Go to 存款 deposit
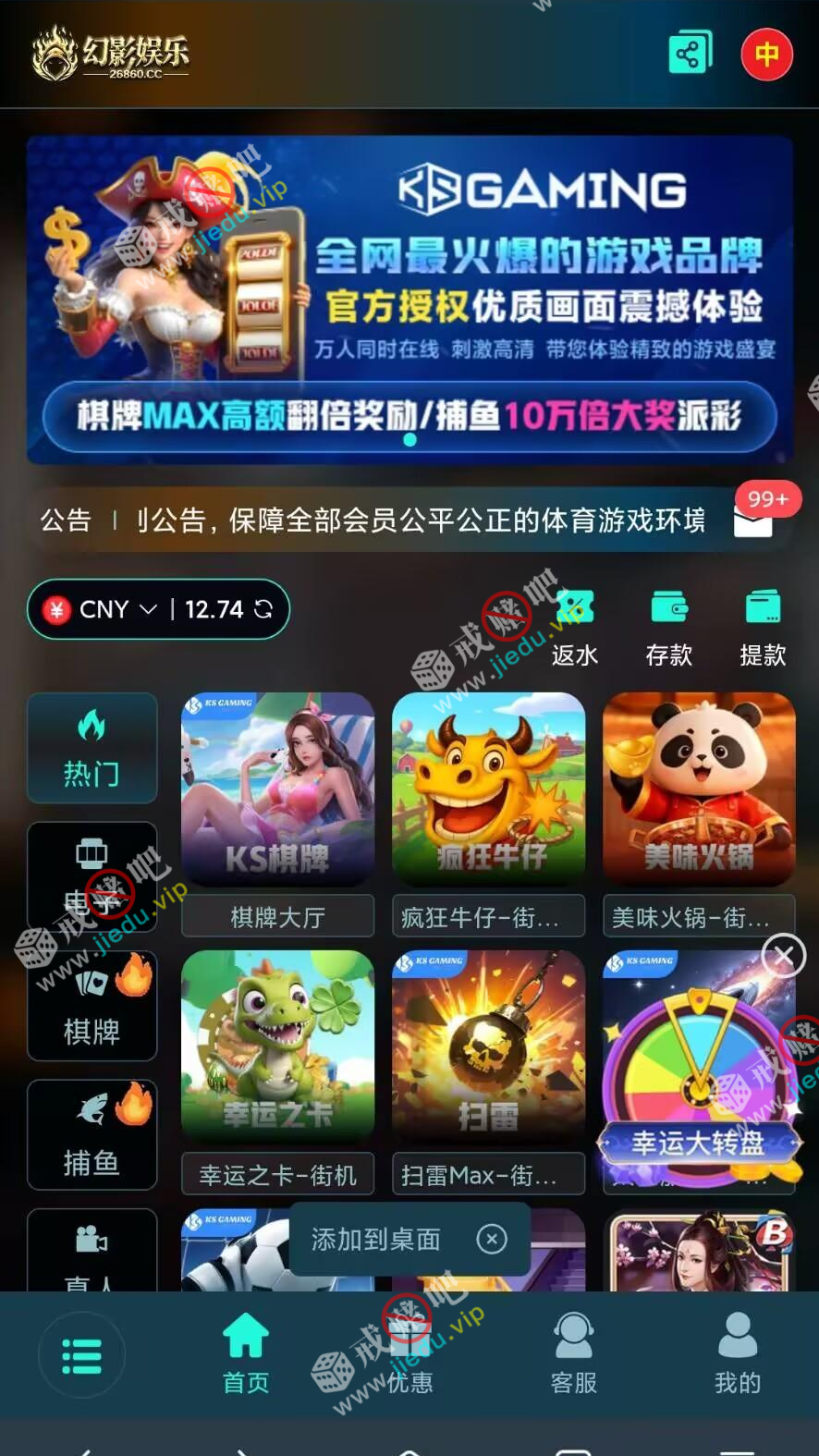Viewport: 819px width, 1456px height. tap(669, 628)
